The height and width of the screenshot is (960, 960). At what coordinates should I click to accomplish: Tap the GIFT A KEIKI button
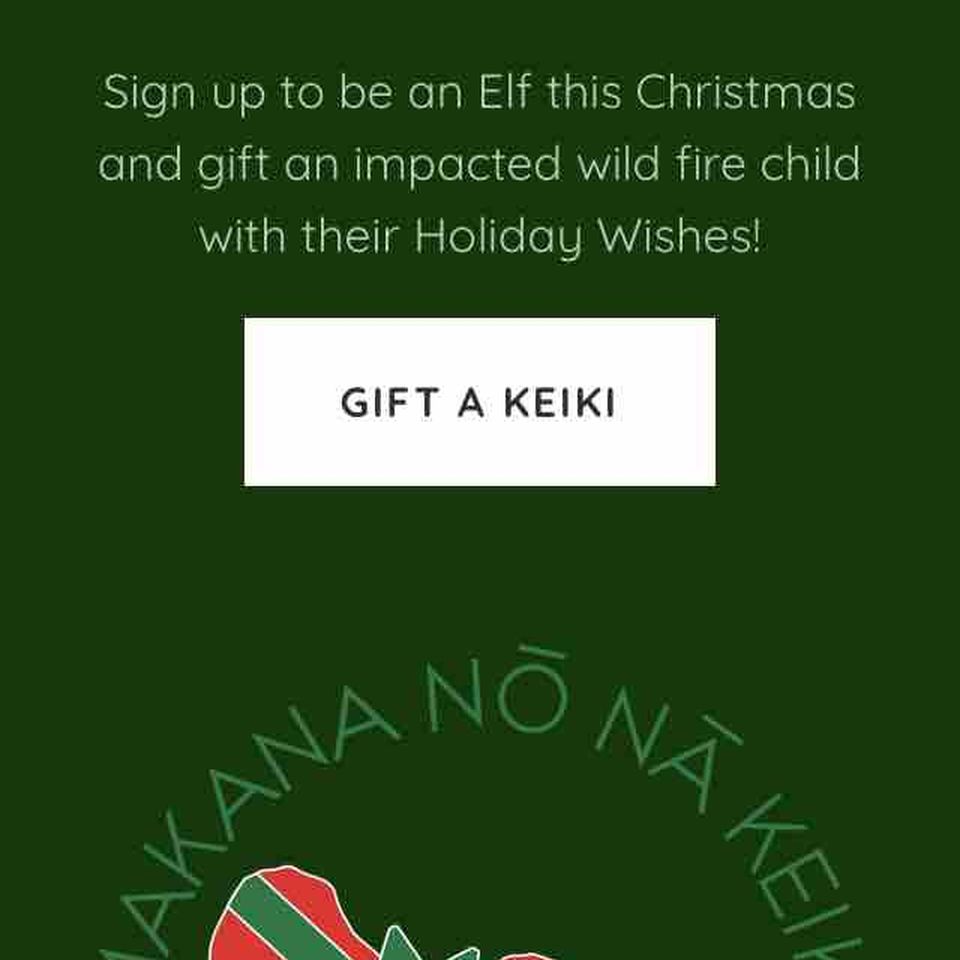click(x=479, y=402)
